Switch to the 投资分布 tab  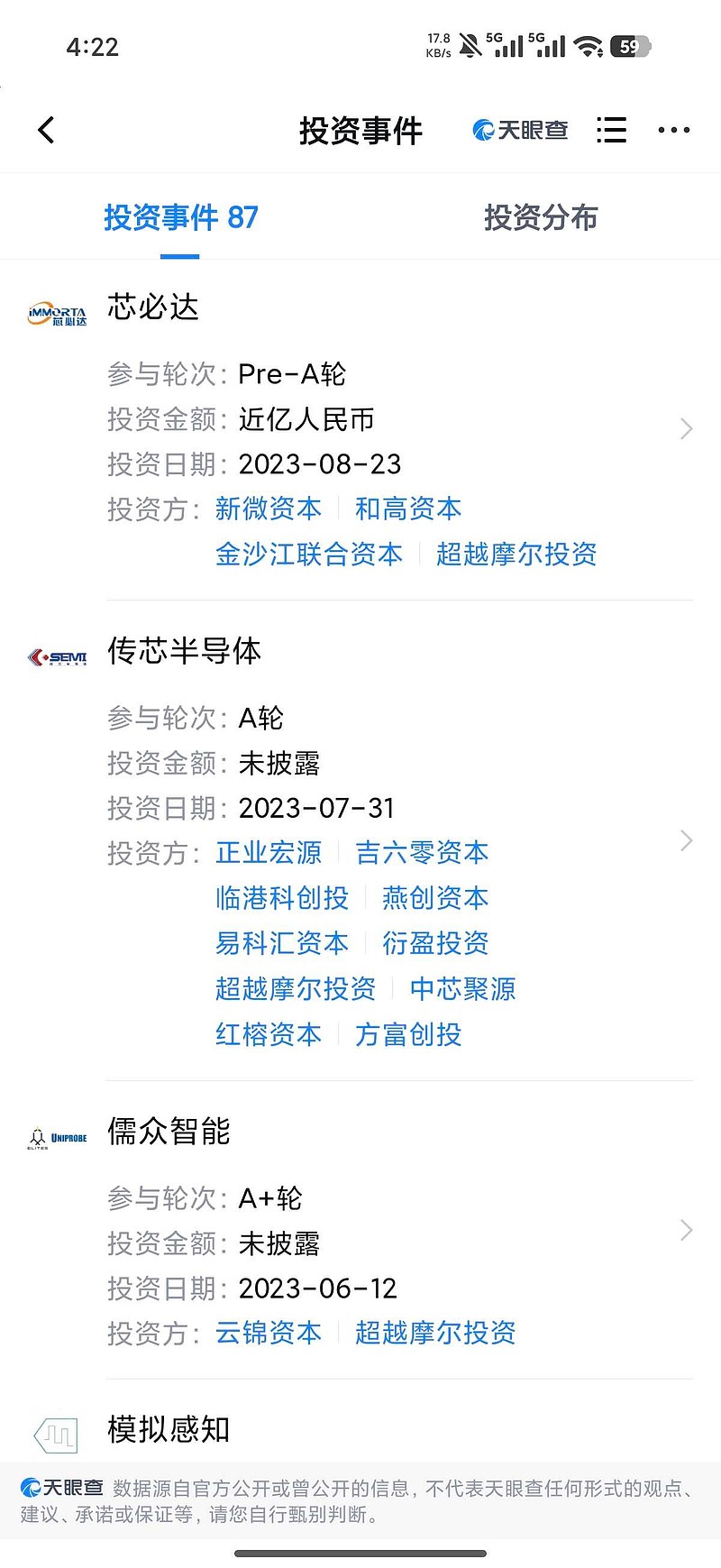click(x=541, y=218)
